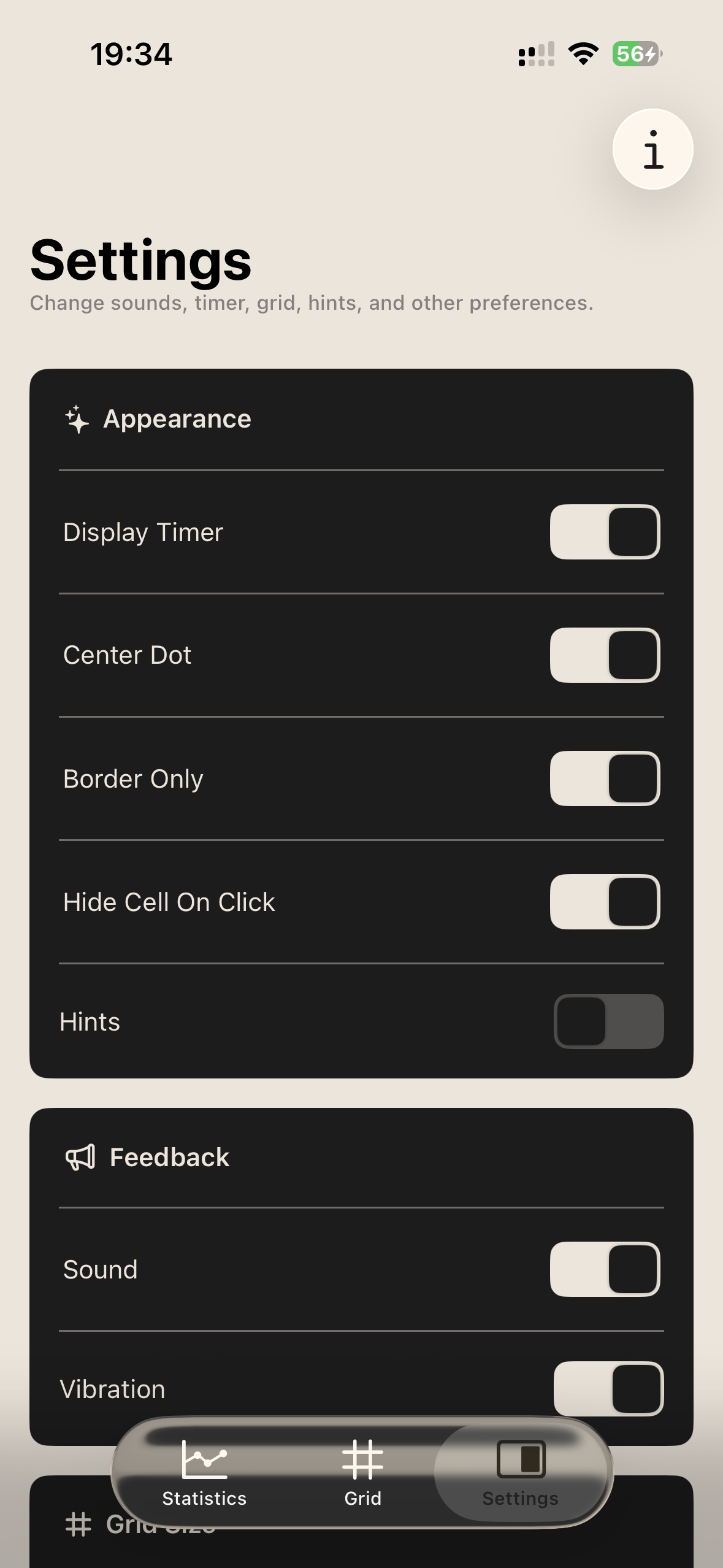This screenshot has width=723, height=1568.
Task: Switch to the Statistics tab
Action: click(x=204, y=1473)
